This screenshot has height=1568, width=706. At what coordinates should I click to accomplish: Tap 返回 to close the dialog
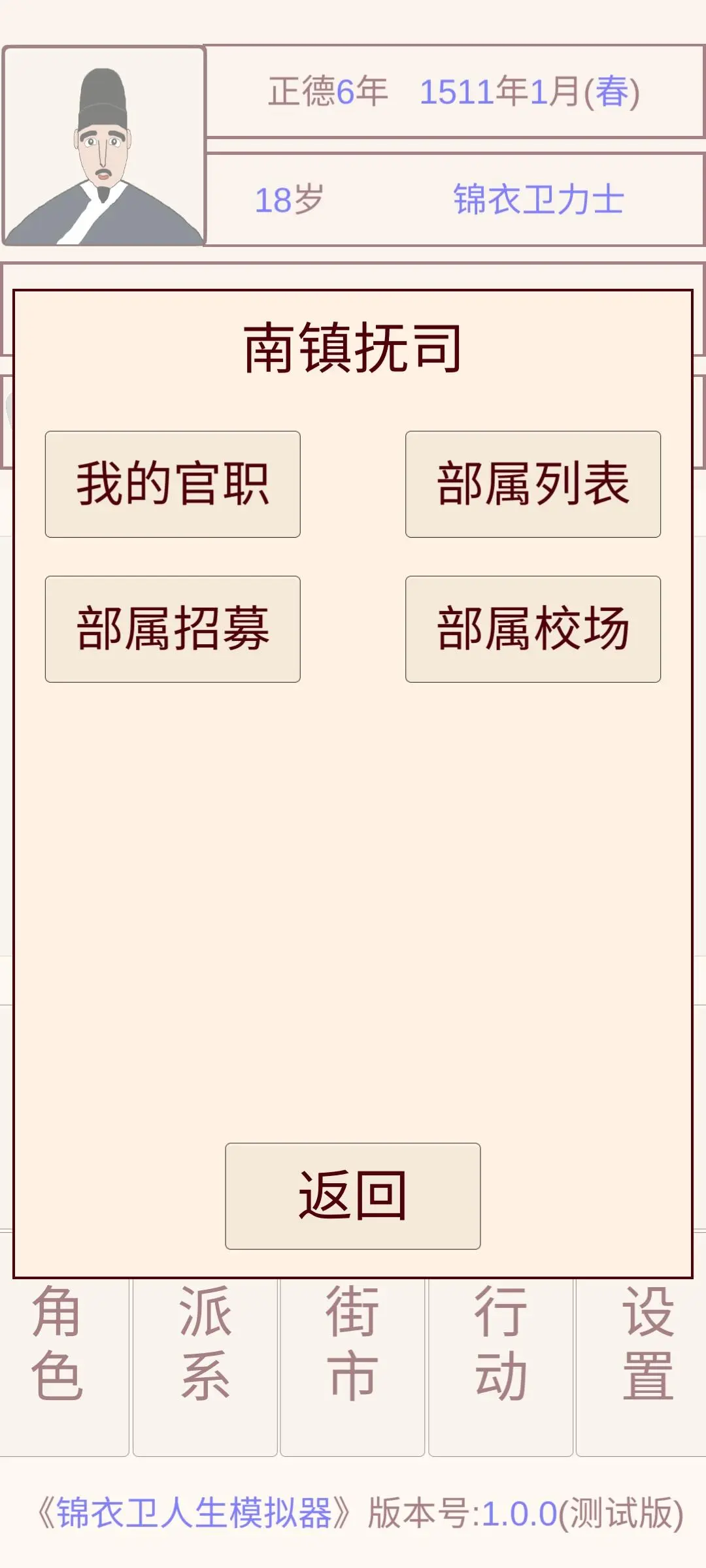click(x=353, y=1196)
